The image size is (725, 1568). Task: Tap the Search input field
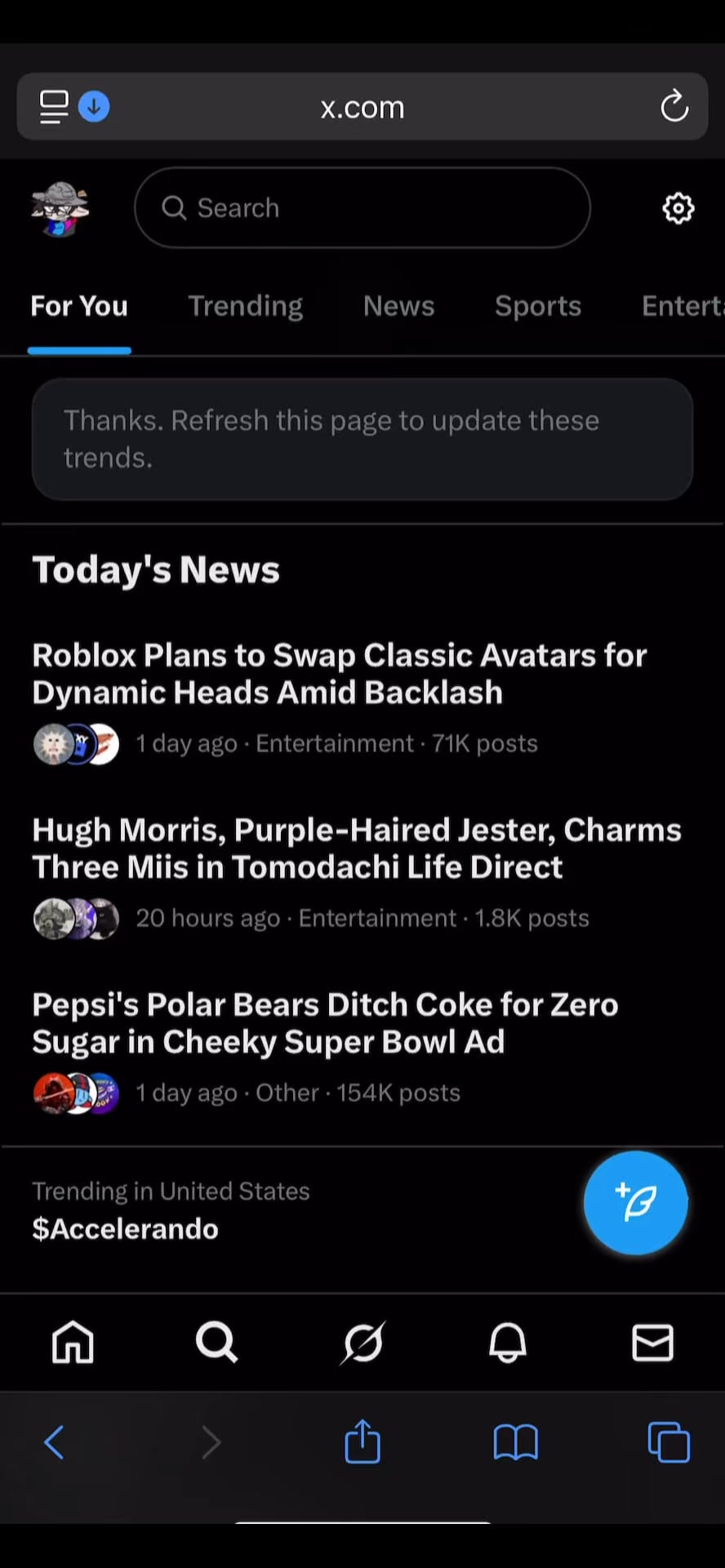coord(362,208)
